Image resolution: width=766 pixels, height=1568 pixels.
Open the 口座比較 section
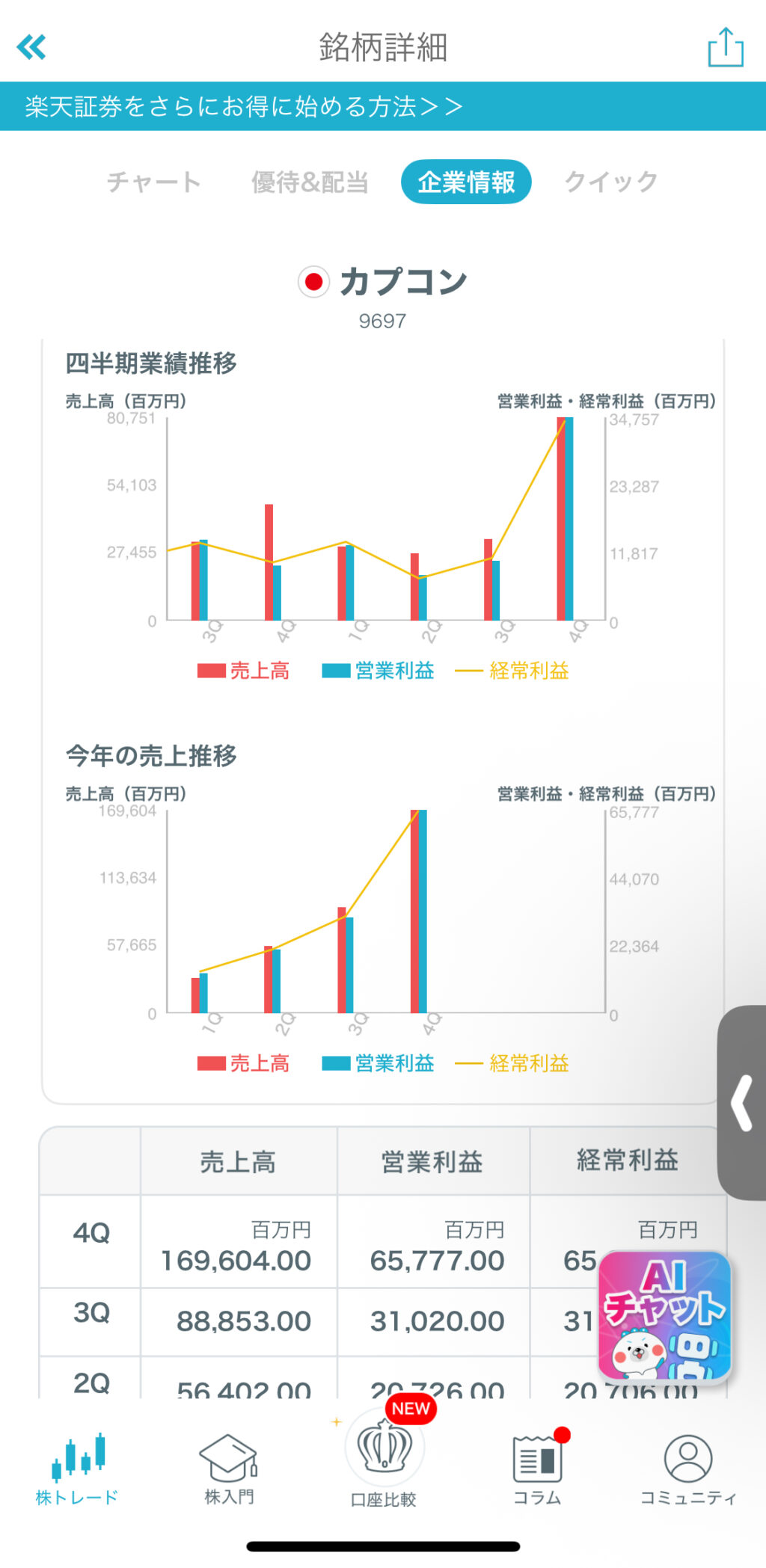click(x=384, y=1459)
